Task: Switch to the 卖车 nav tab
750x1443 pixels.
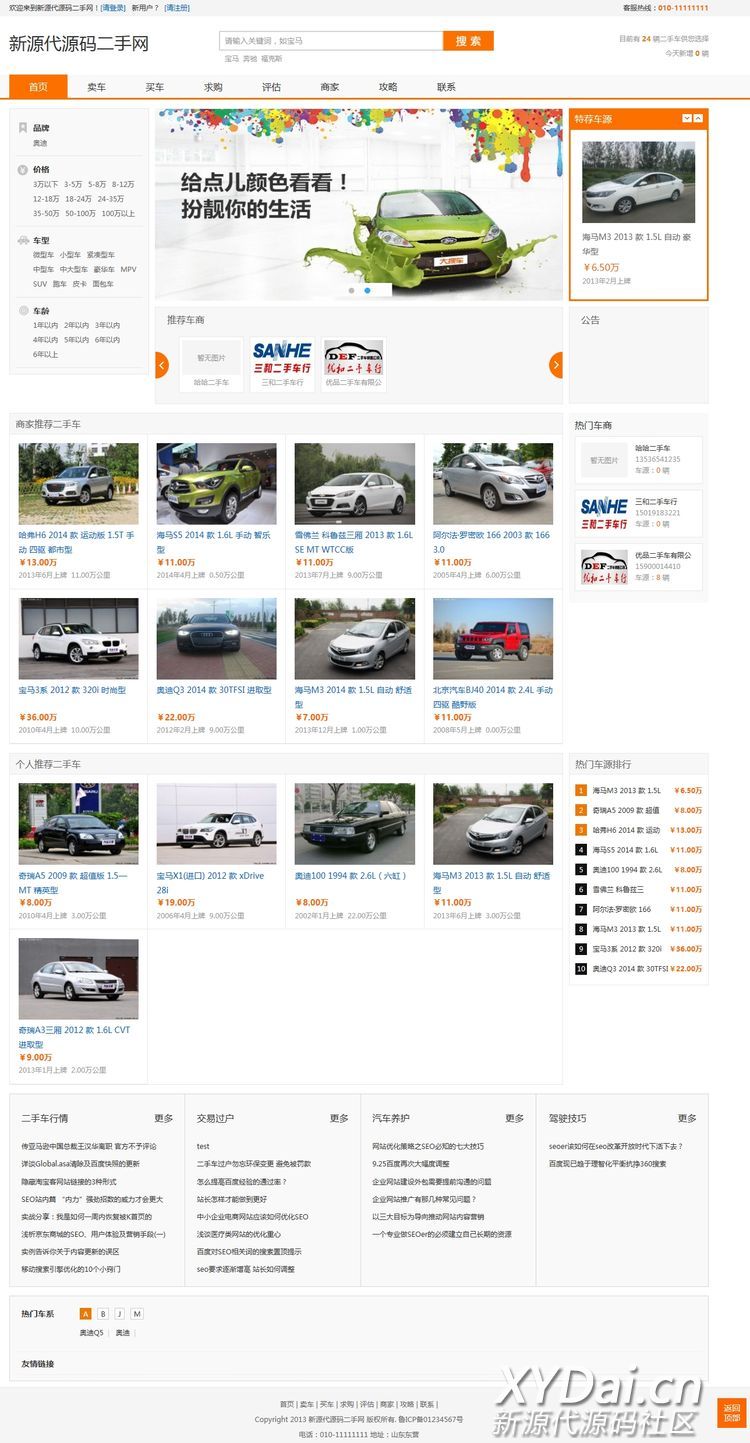Action: (x=96, y=87)
